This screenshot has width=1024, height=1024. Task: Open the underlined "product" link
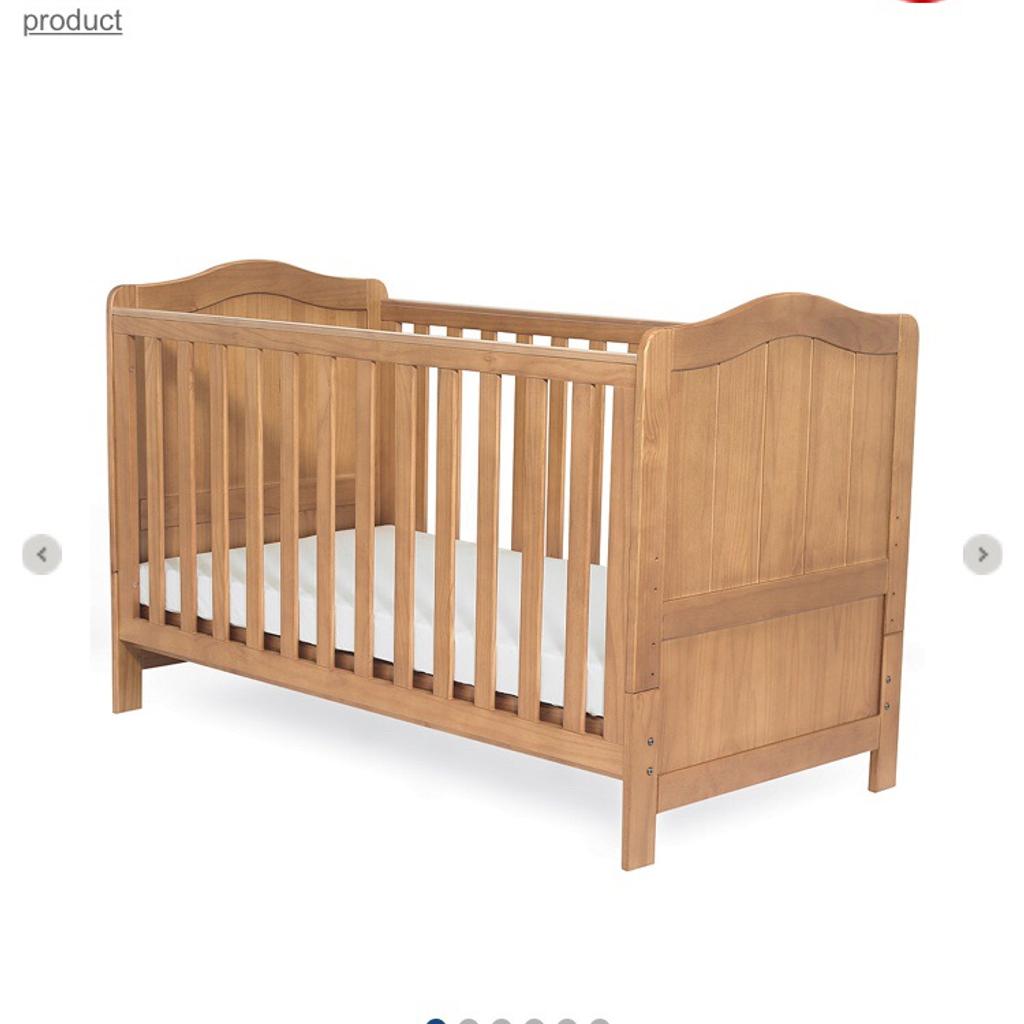pos(72,21)
